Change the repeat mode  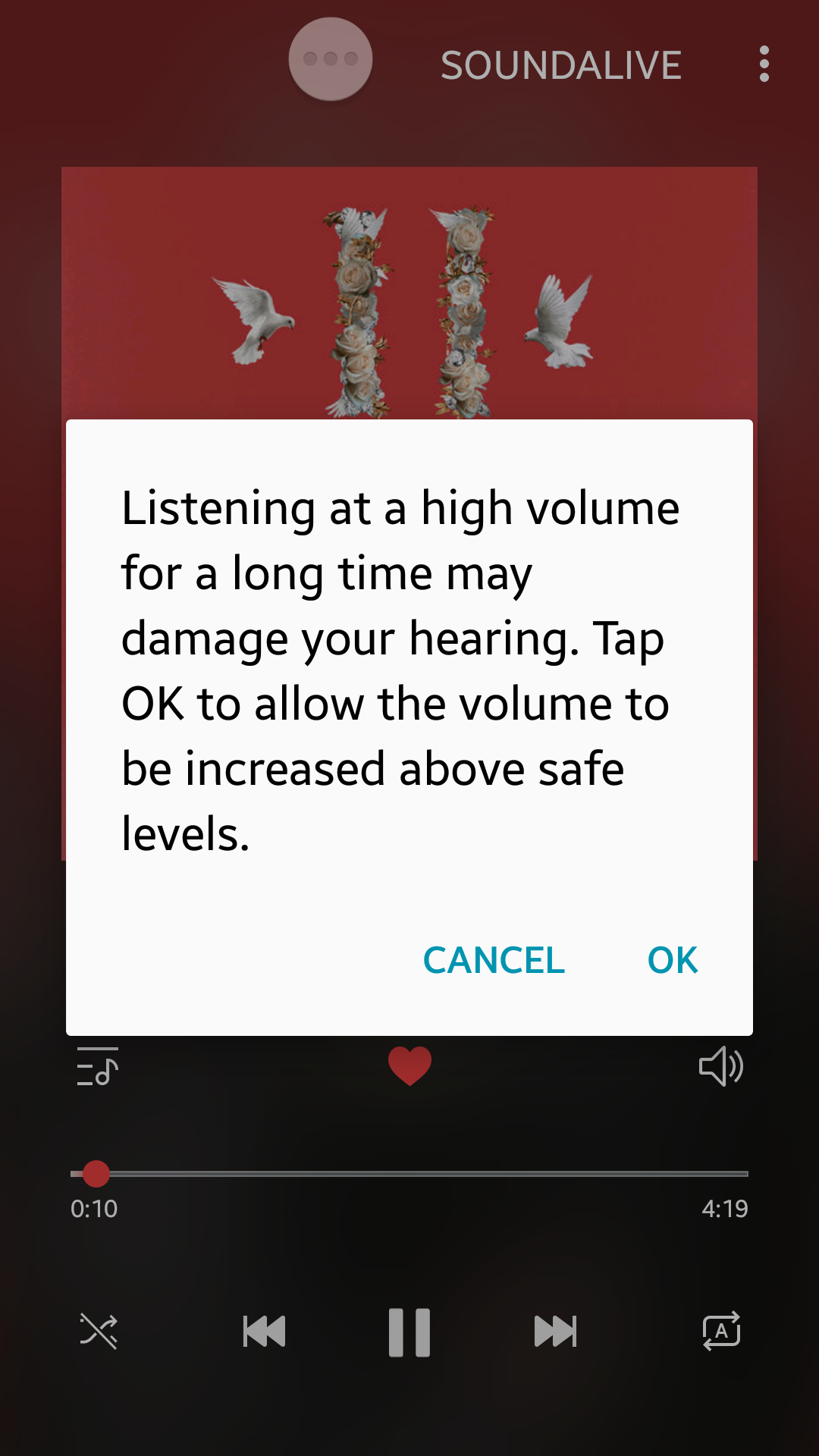click(721, 1331)
